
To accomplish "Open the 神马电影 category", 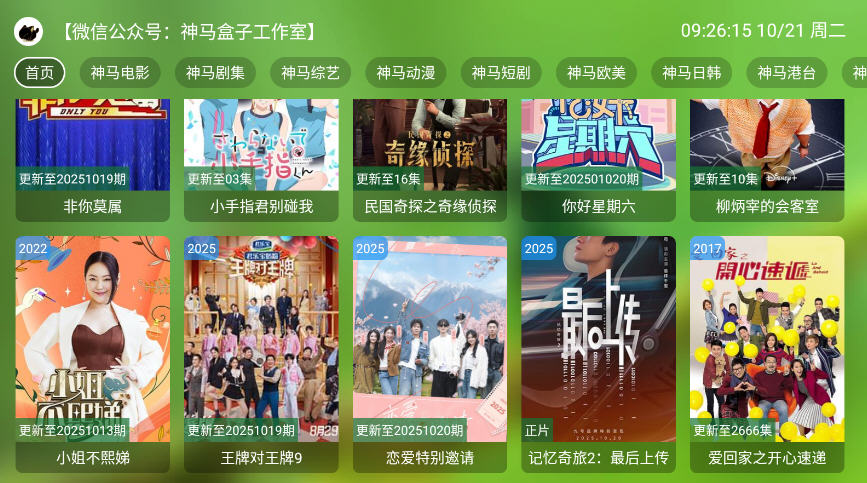I will coord(120,73).
